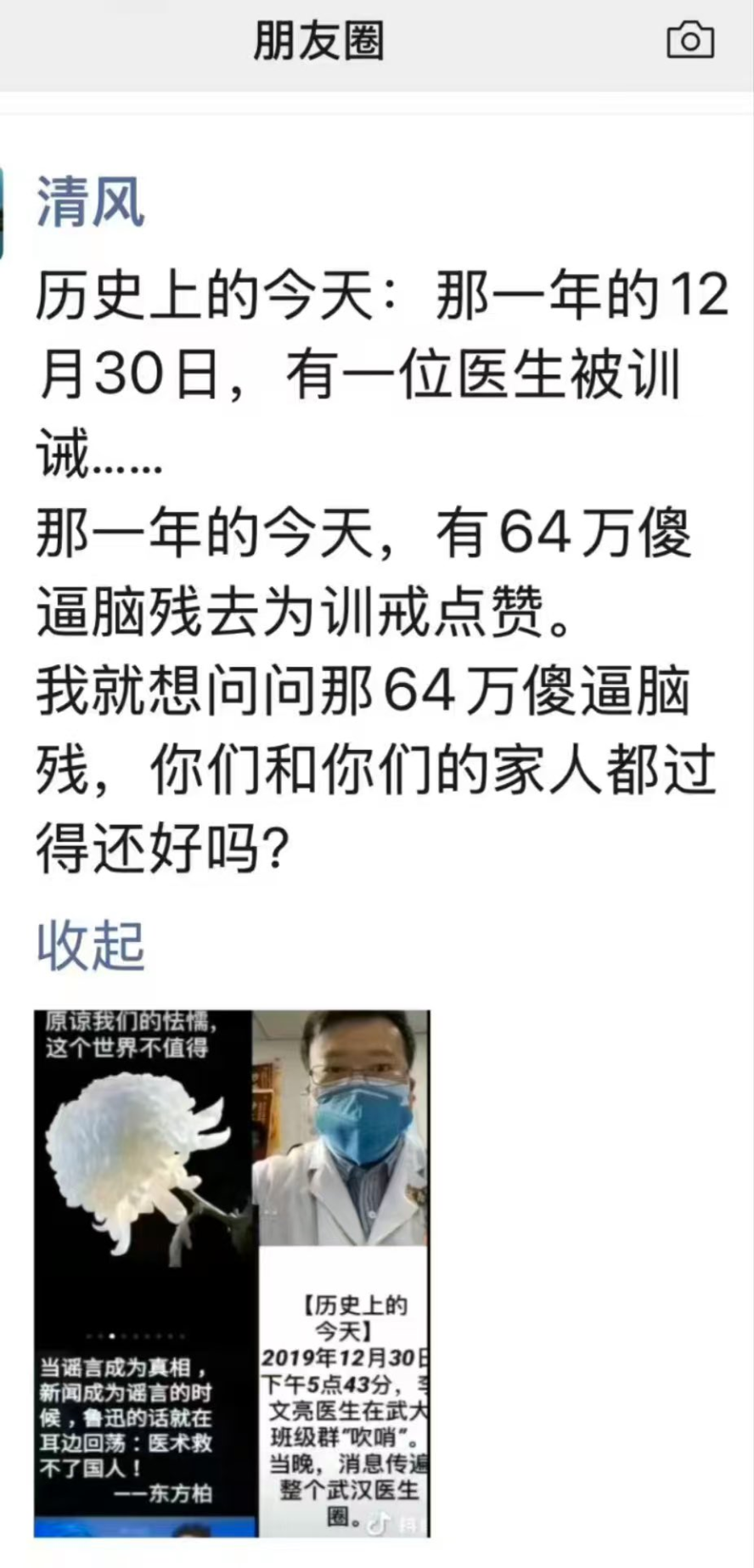Viewport: 754px width, 1568px height.
Task: Open the image with 历史上的今天 caption
Action: pyautogui.click(x=344, y=1272)
